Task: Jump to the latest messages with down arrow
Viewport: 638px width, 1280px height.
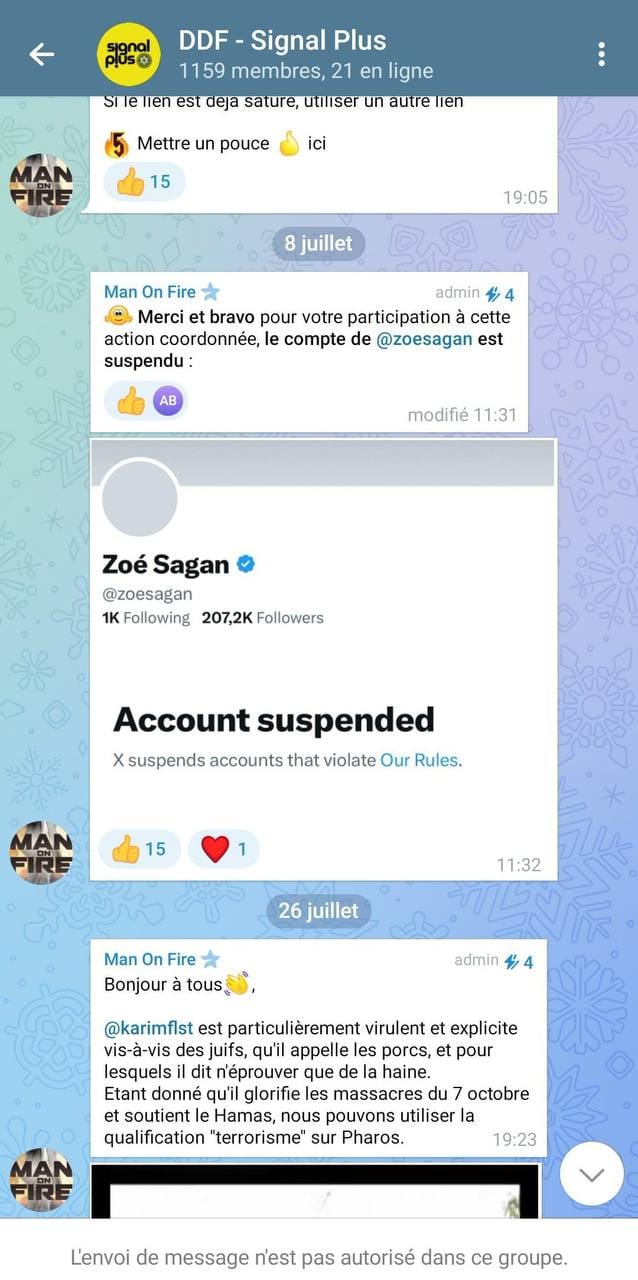Action: coord(592,1174)
